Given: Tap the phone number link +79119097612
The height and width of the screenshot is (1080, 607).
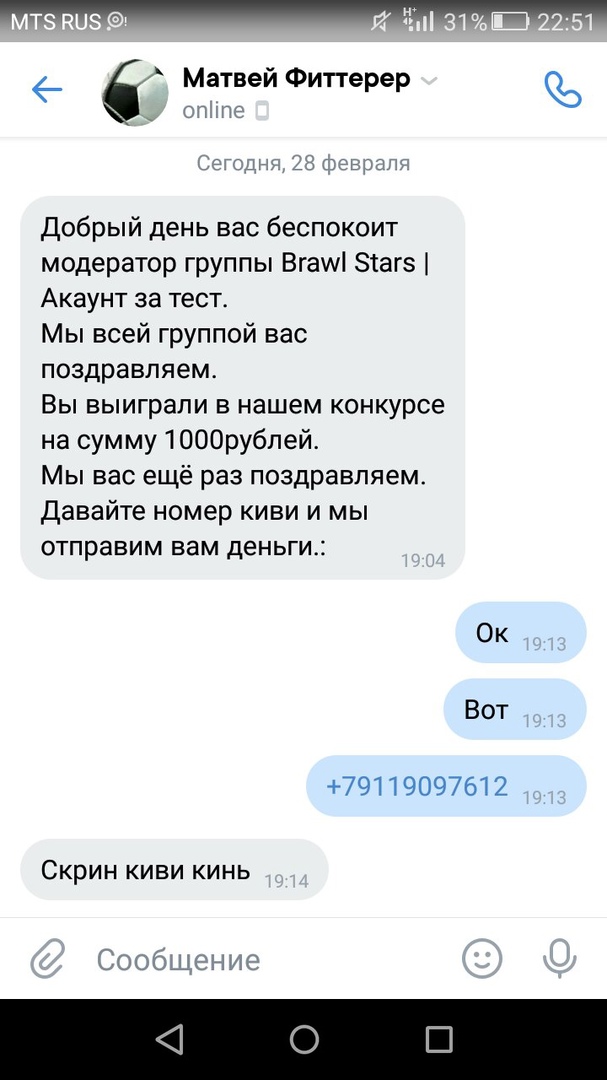Looking at the screenshot, I should pyautogui.click(x=417, y=786).
